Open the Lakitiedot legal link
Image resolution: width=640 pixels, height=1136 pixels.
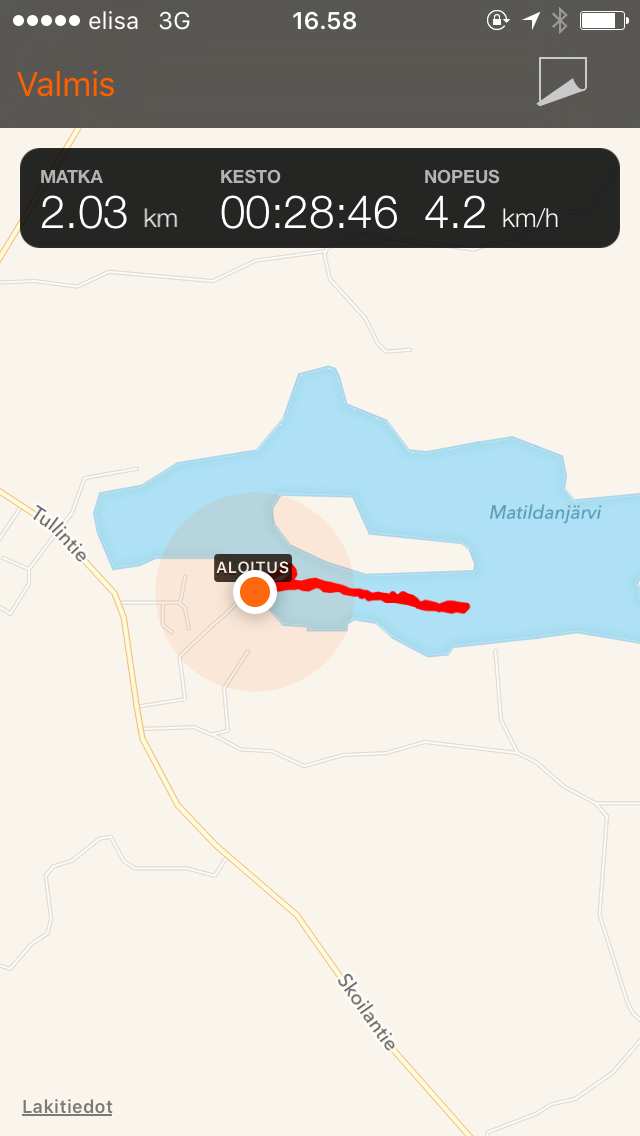coord(67,1106)
